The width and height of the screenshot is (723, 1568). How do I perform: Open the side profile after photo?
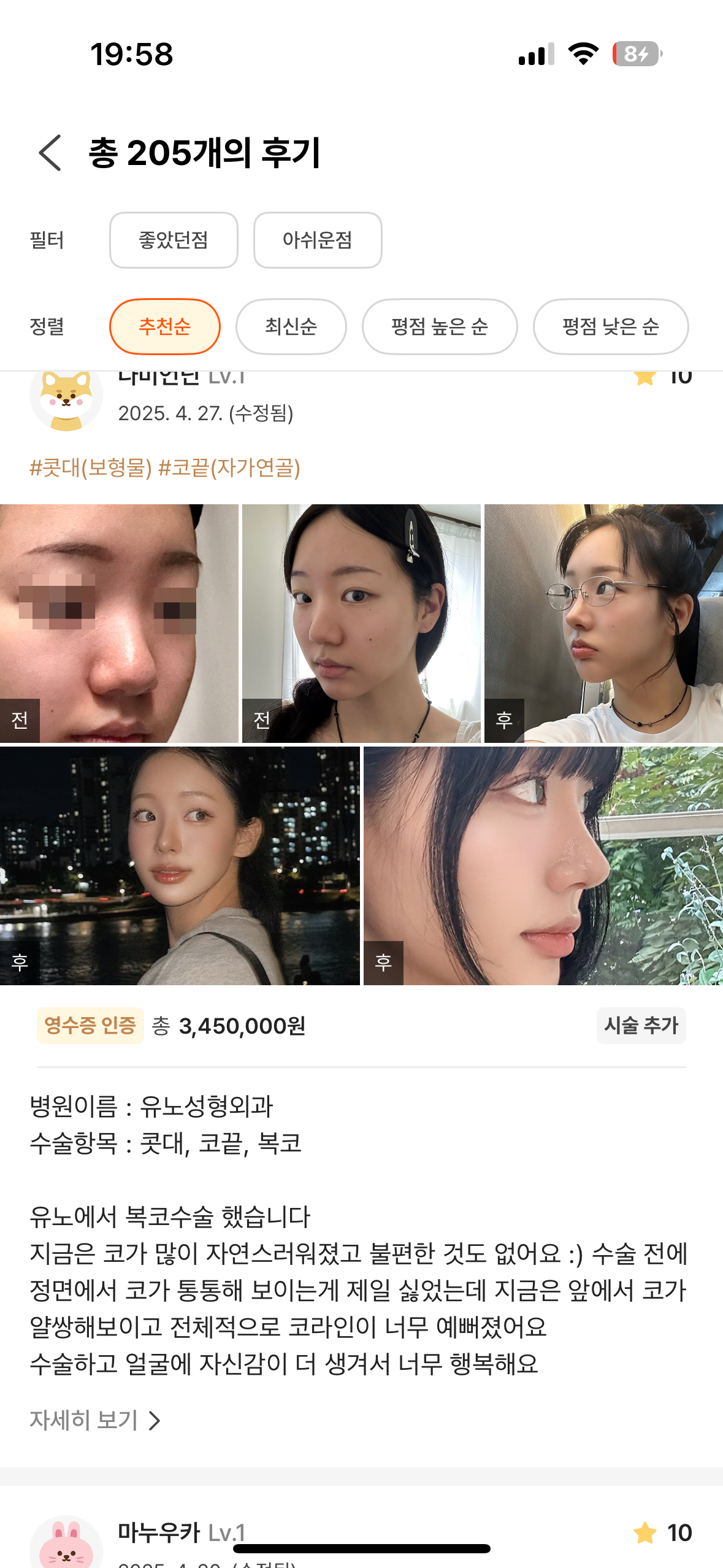(543, 865)
